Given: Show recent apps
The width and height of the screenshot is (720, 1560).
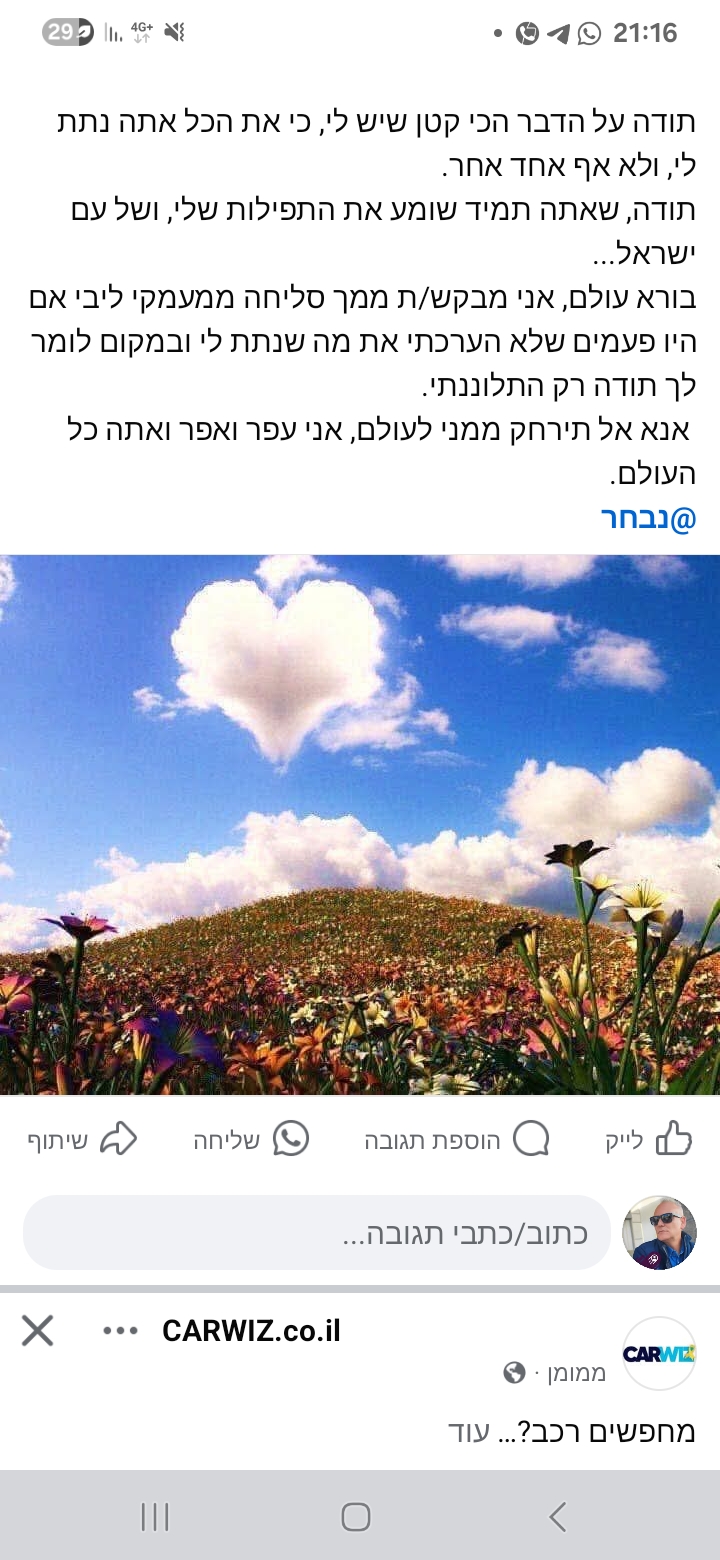Looking at the screenshot, I should (x=155, y=1516).
